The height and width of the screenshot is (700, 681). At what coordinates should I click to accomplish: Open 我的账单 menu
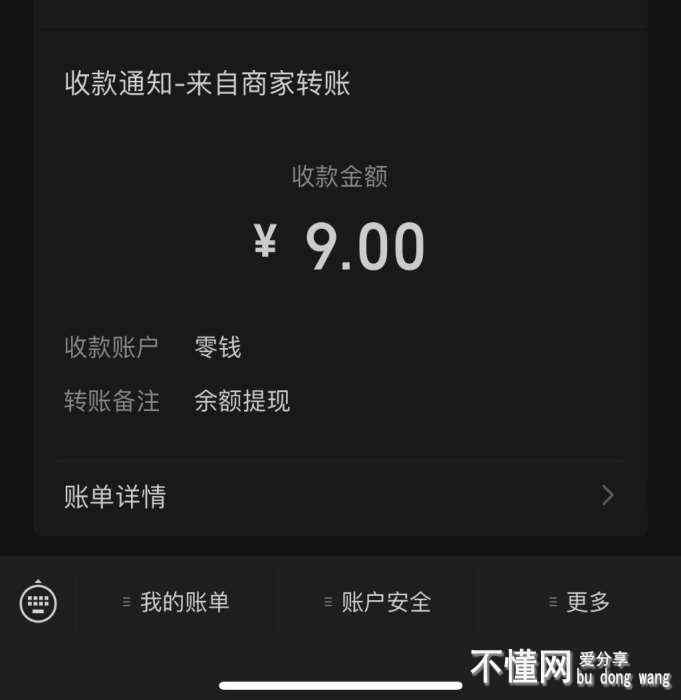coord(176,602)
